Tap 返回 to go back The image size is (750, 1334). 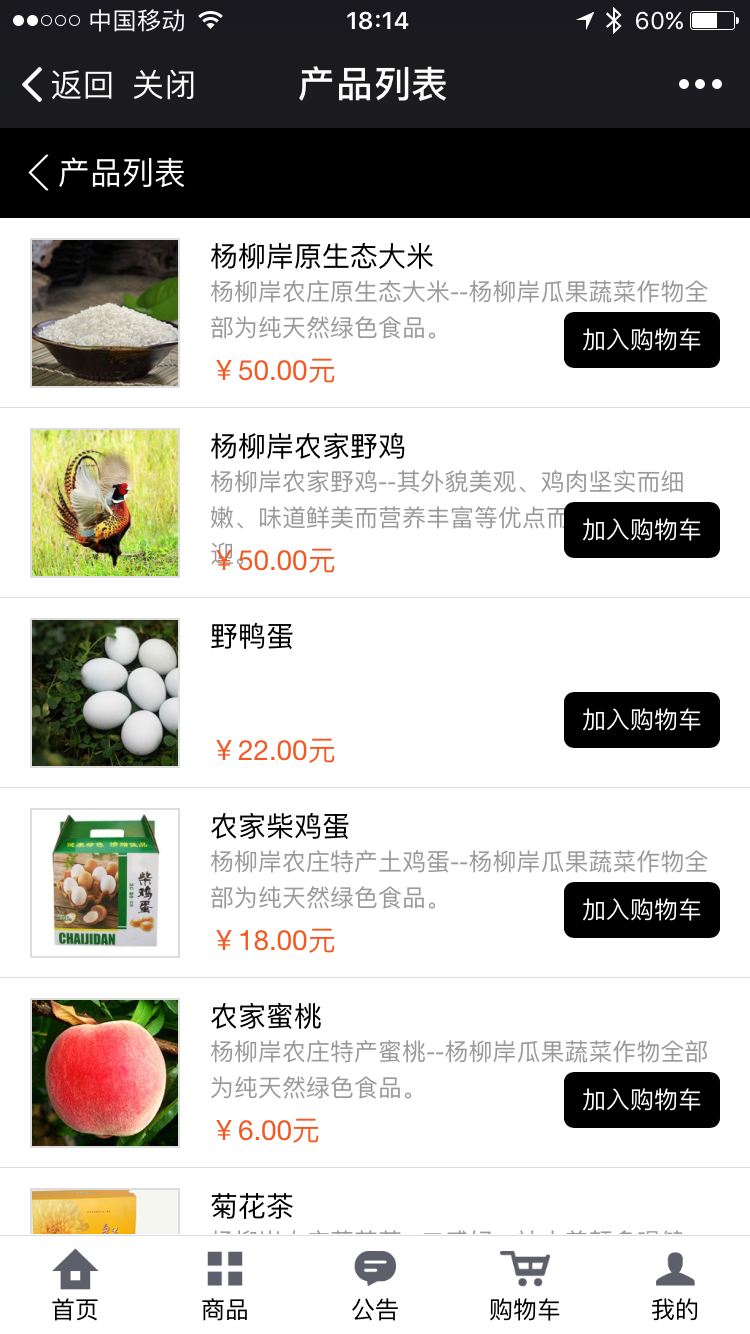click(x=67, y=85)
